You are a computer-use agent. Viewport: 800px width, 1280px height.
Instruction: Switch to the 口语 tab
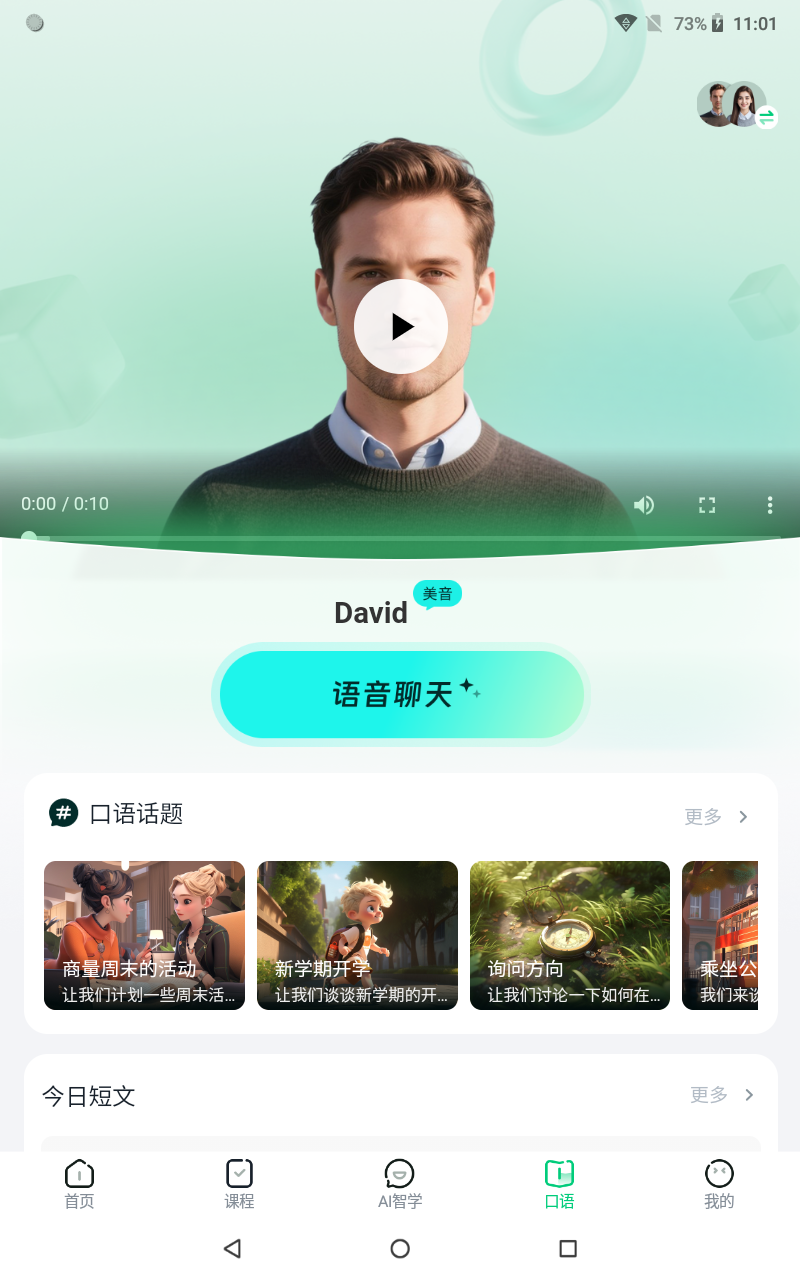point(560,1185)
